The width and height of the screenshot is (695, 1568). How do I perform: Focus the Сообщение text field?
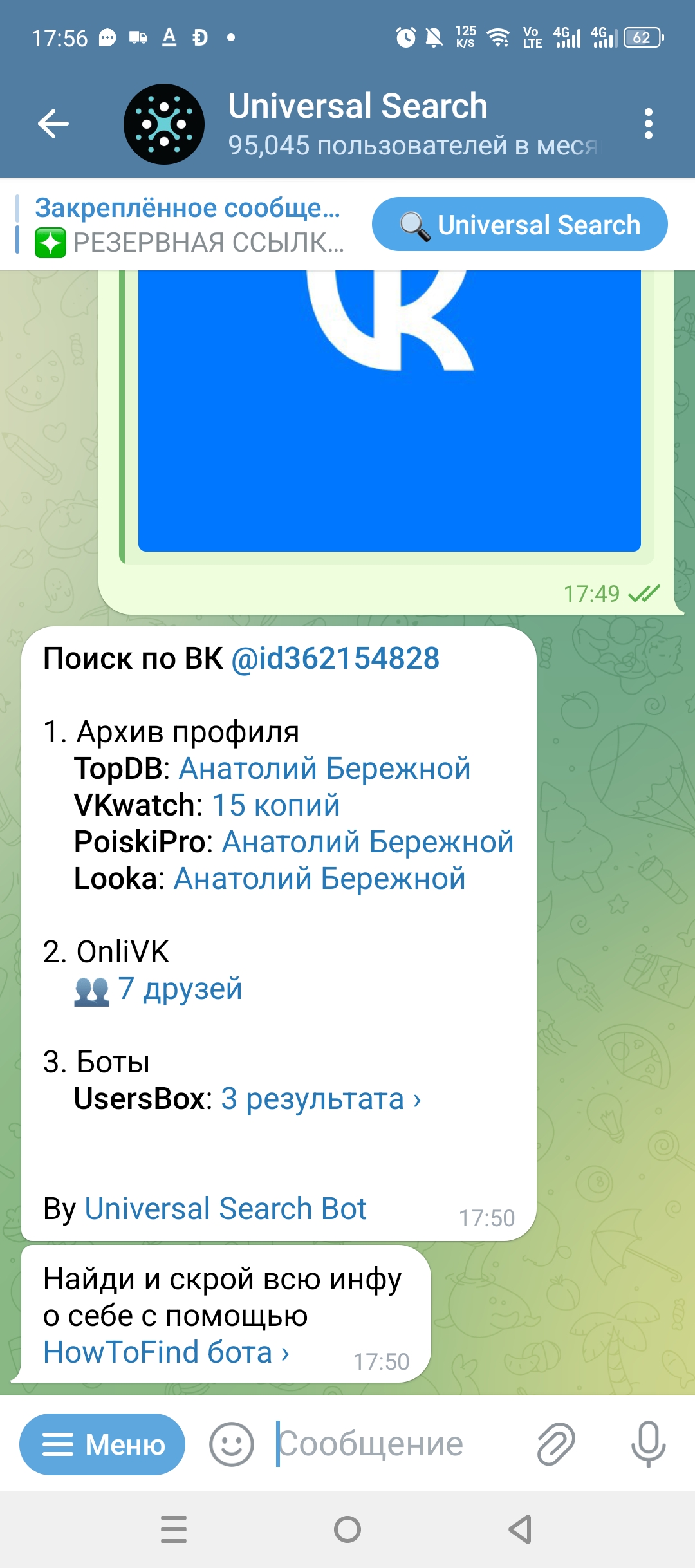[396, 1444]
